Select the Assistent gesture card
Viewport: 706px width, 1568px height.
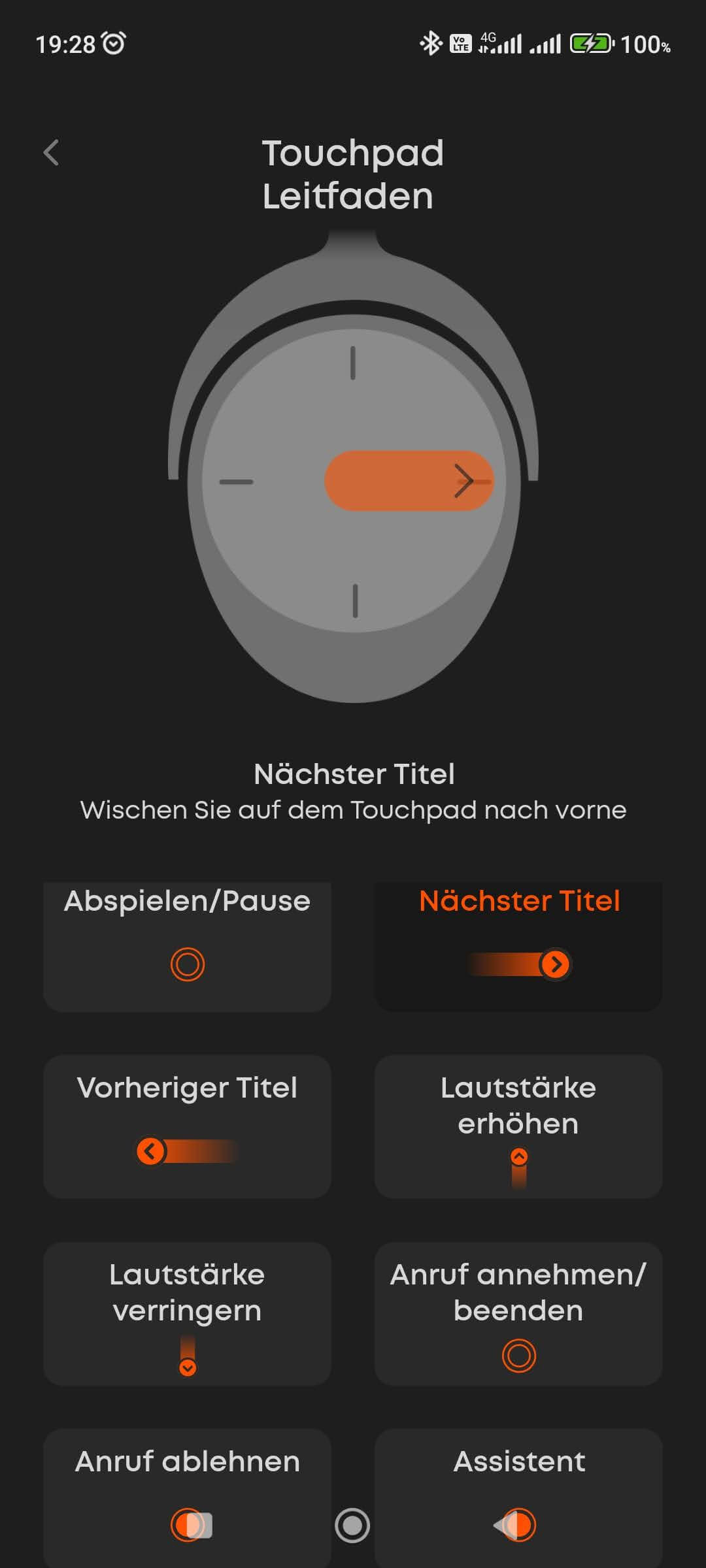518,1496
